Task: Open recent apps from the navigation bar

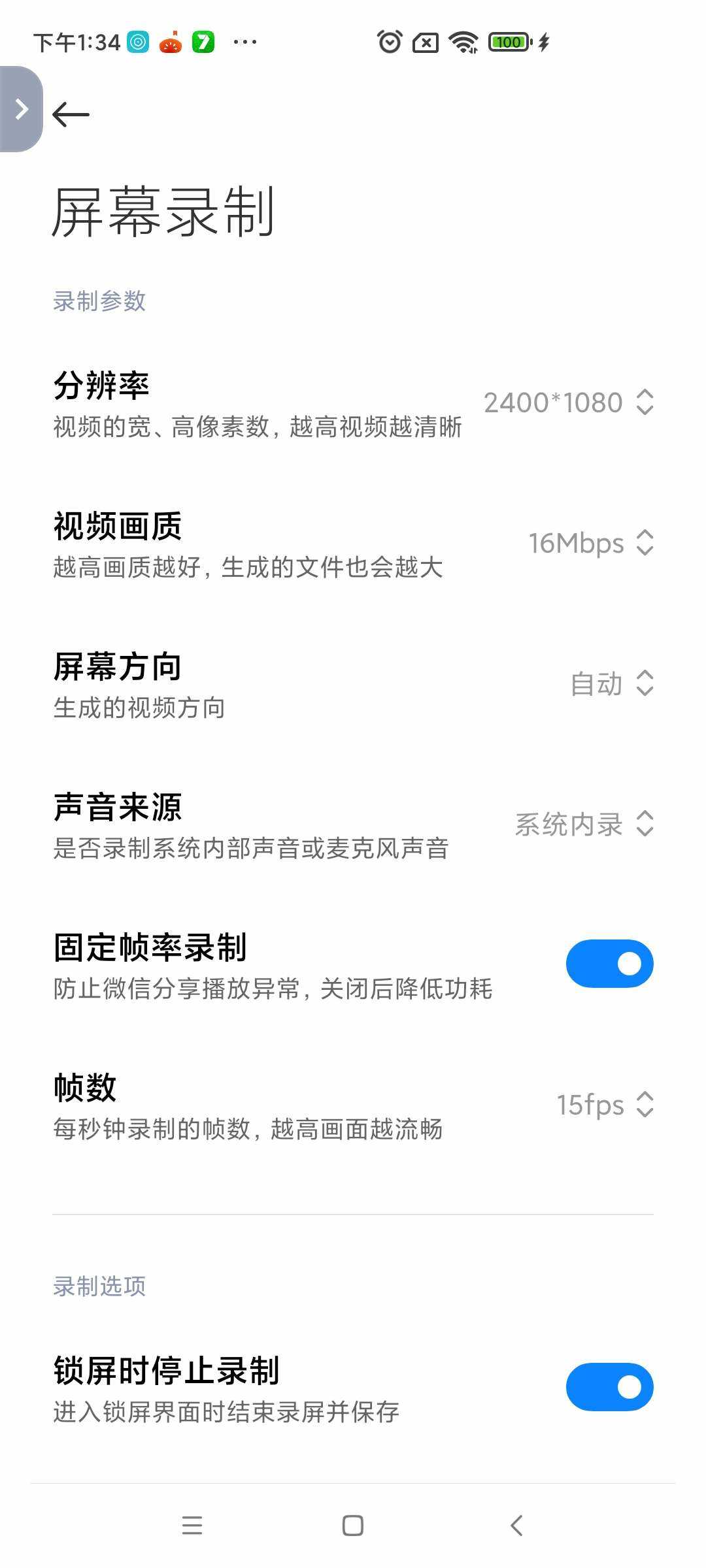Action: click(192, 1526)
